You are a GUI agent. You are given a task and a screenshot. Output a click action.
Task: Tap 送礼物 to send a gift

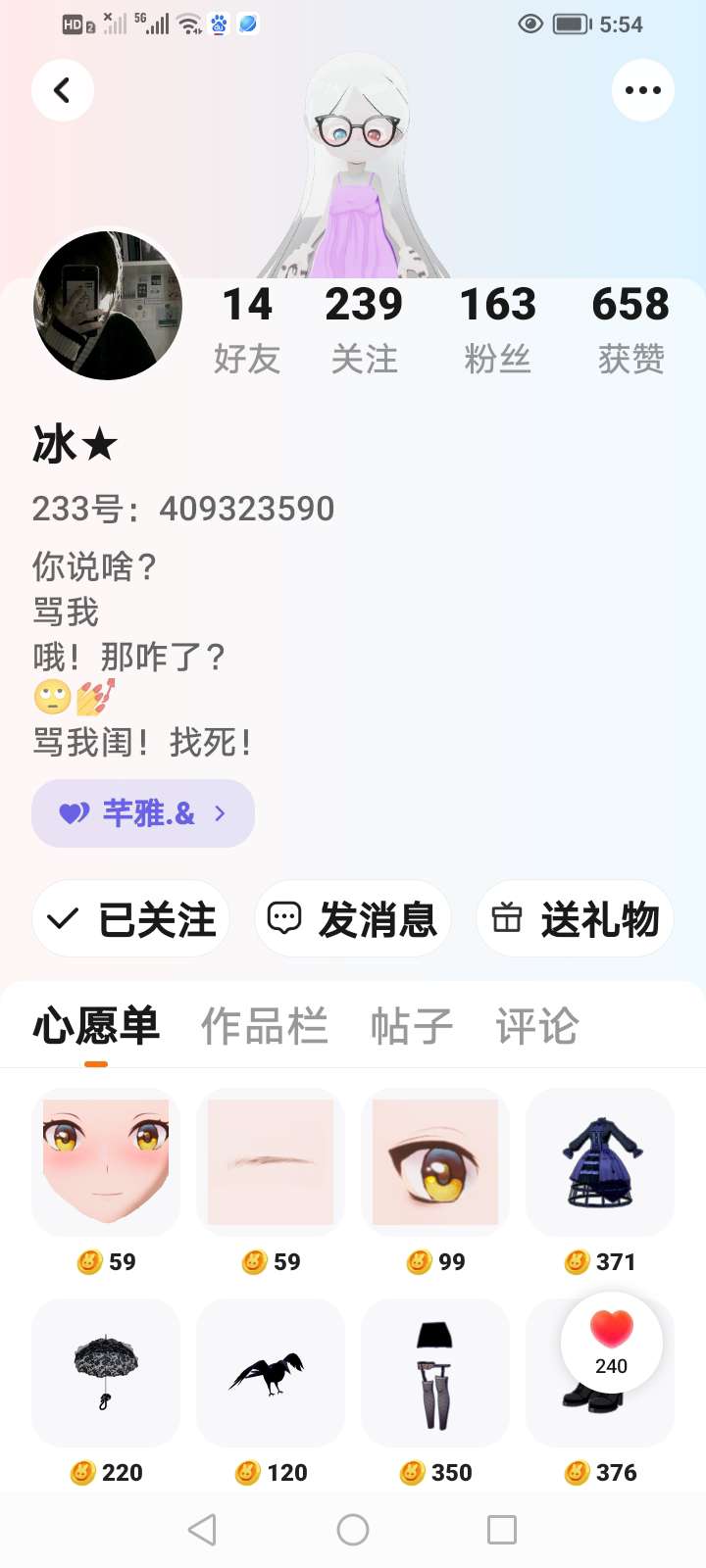click(575, 919)
